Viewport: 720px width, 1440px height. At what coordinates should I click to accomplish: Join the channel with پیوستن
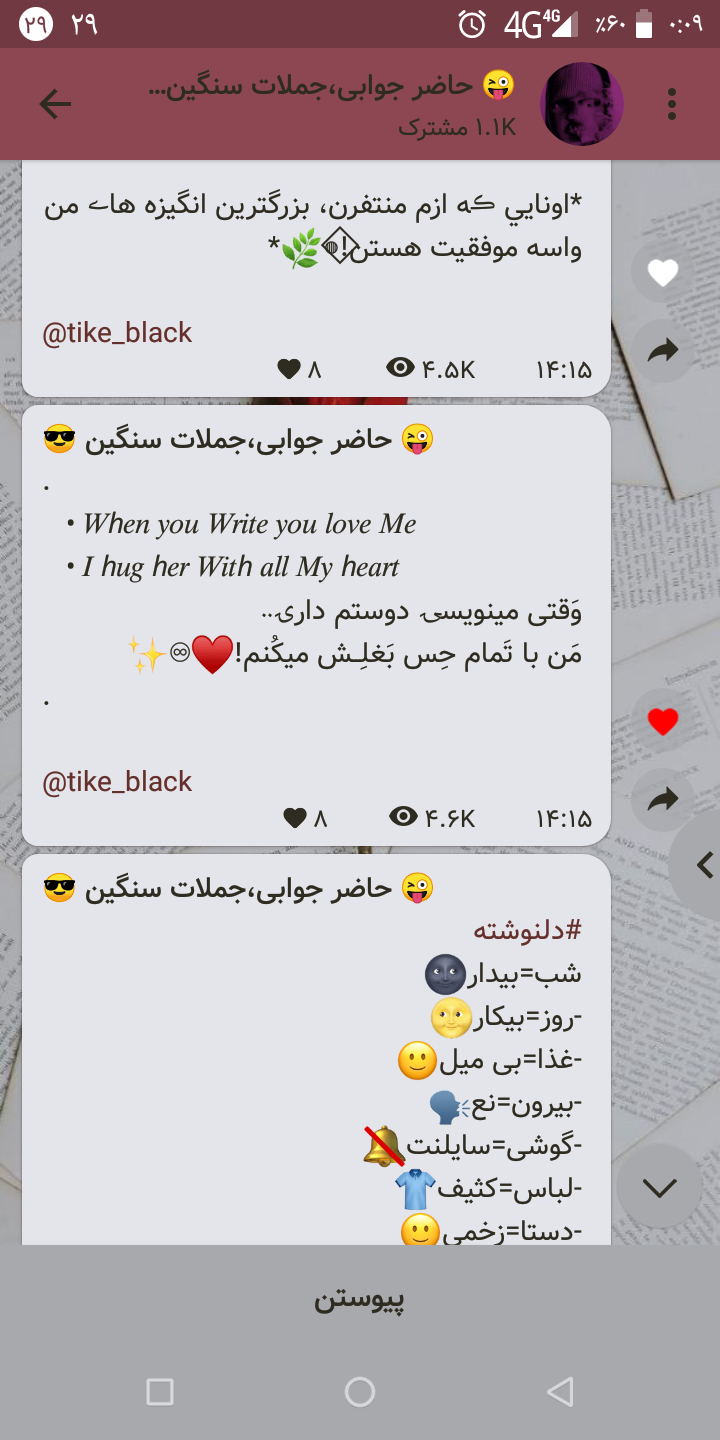360,1299
